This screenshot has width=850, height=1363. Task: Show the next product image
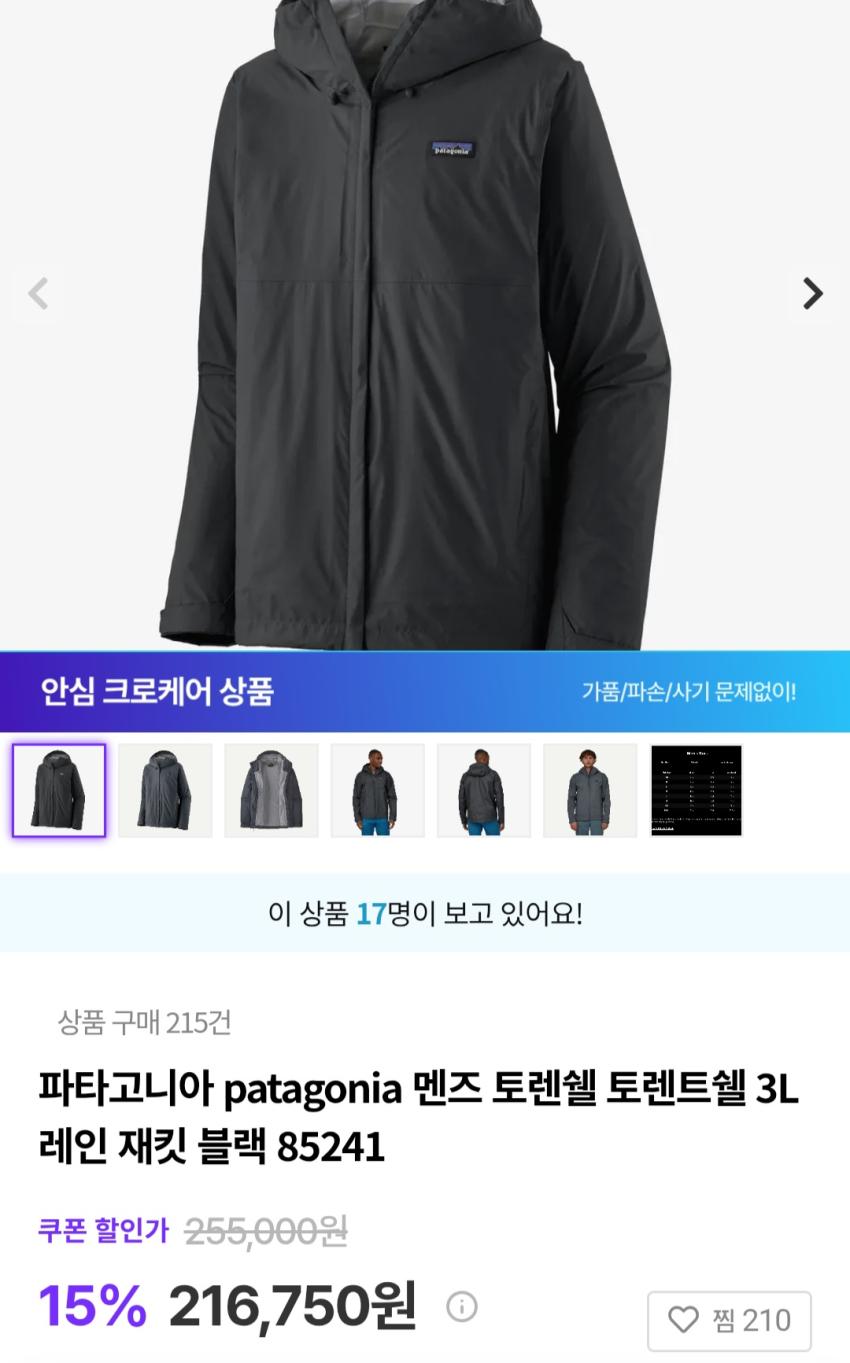point(812,293)
